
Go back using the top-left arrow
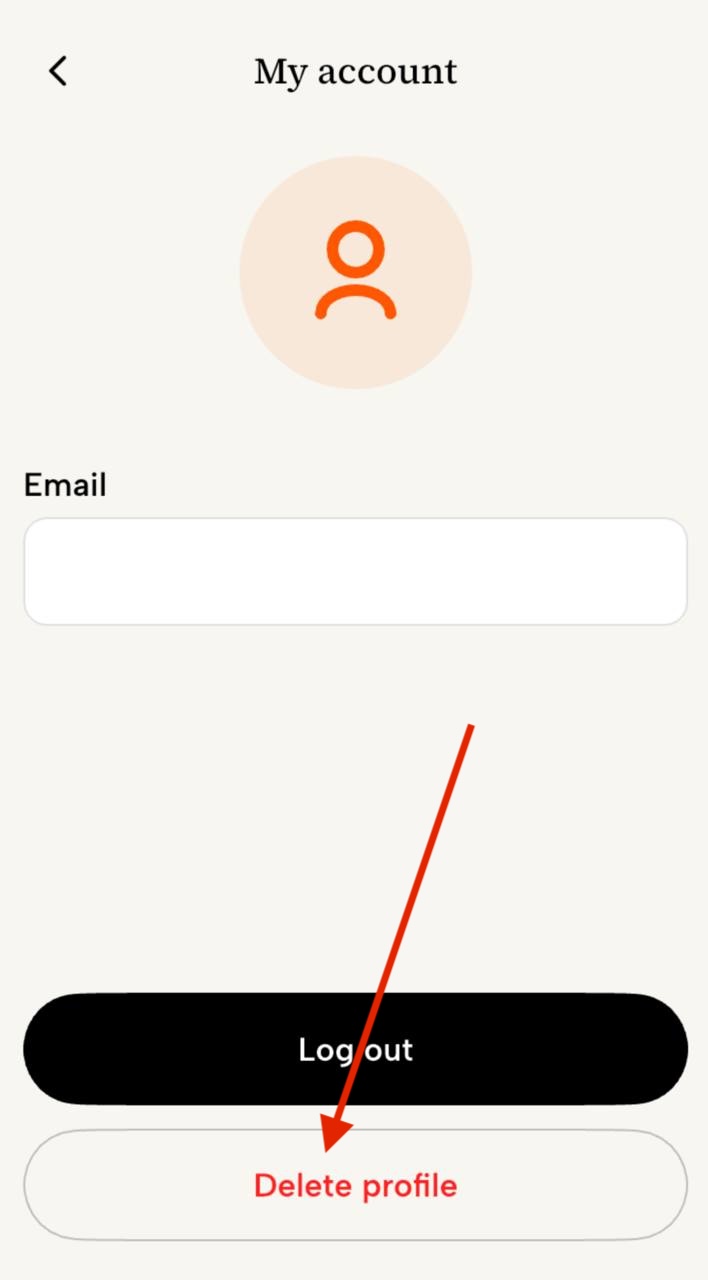tap(58, 71)
